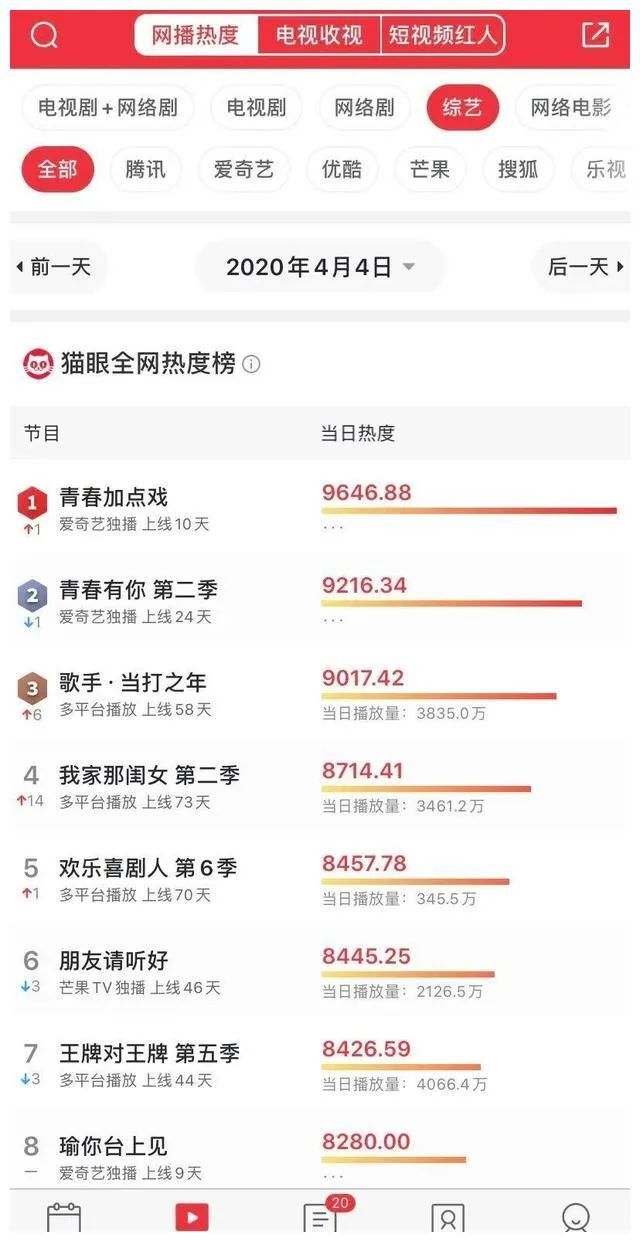Filter by the 芒果 platform chip
The image size is (640, 1242).
pyautogui.click(x=430, y=170)
